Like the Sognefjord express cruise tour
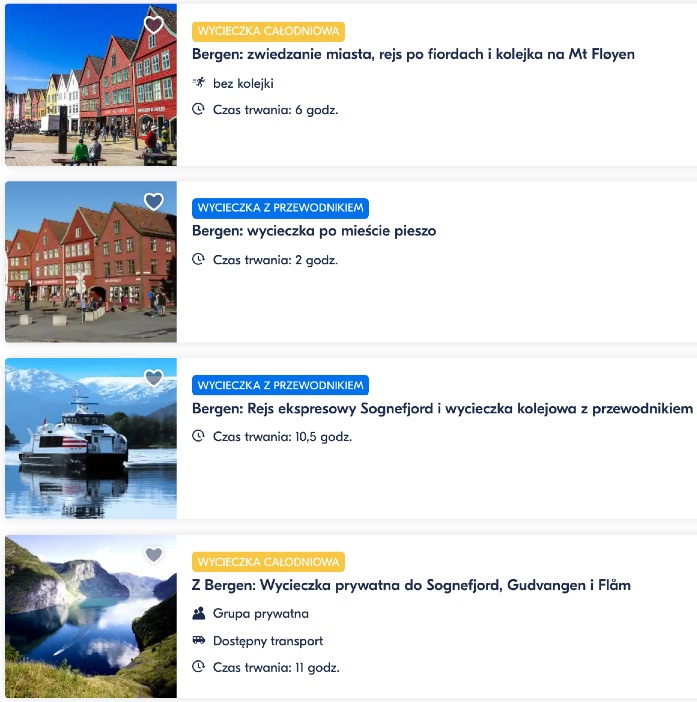This screenshot has width=697, height=702. pyautogui.click(x=153, y=378)
